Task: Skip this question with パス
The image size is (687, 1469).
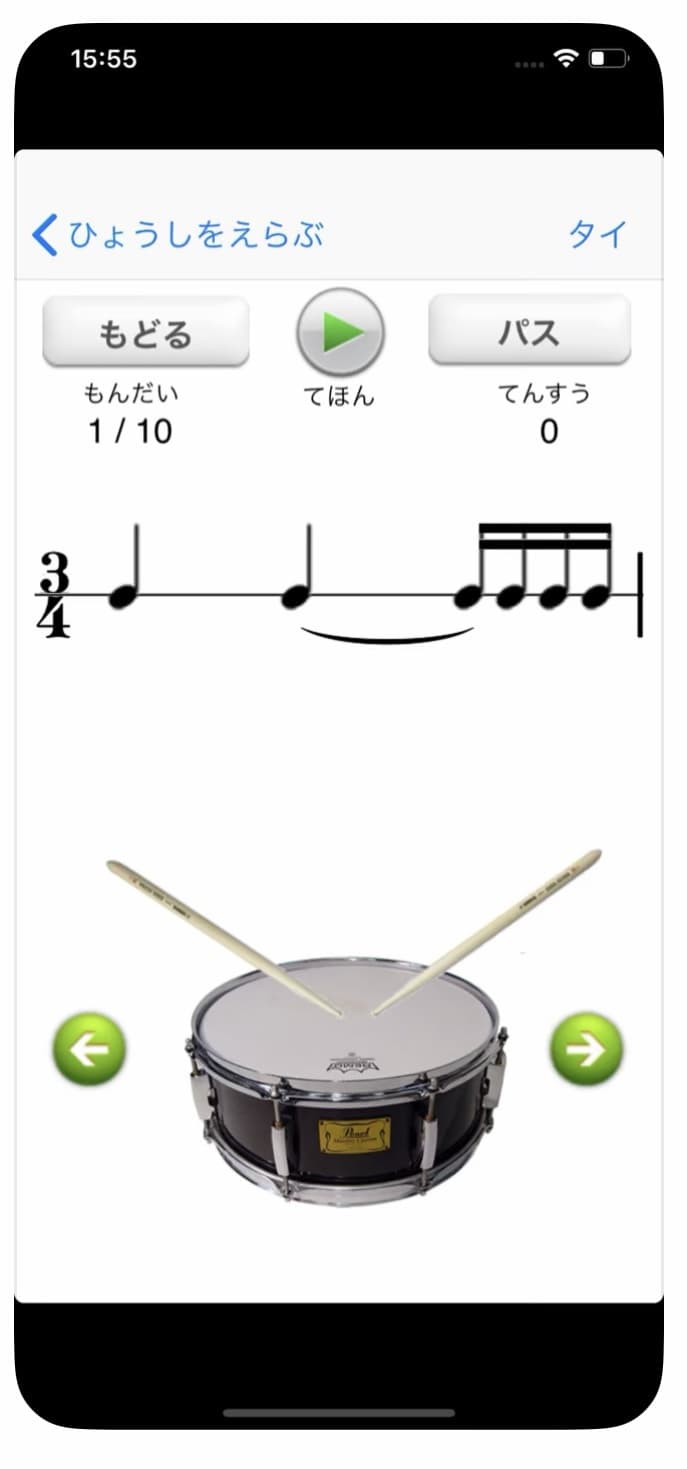Action: (529, 330)
